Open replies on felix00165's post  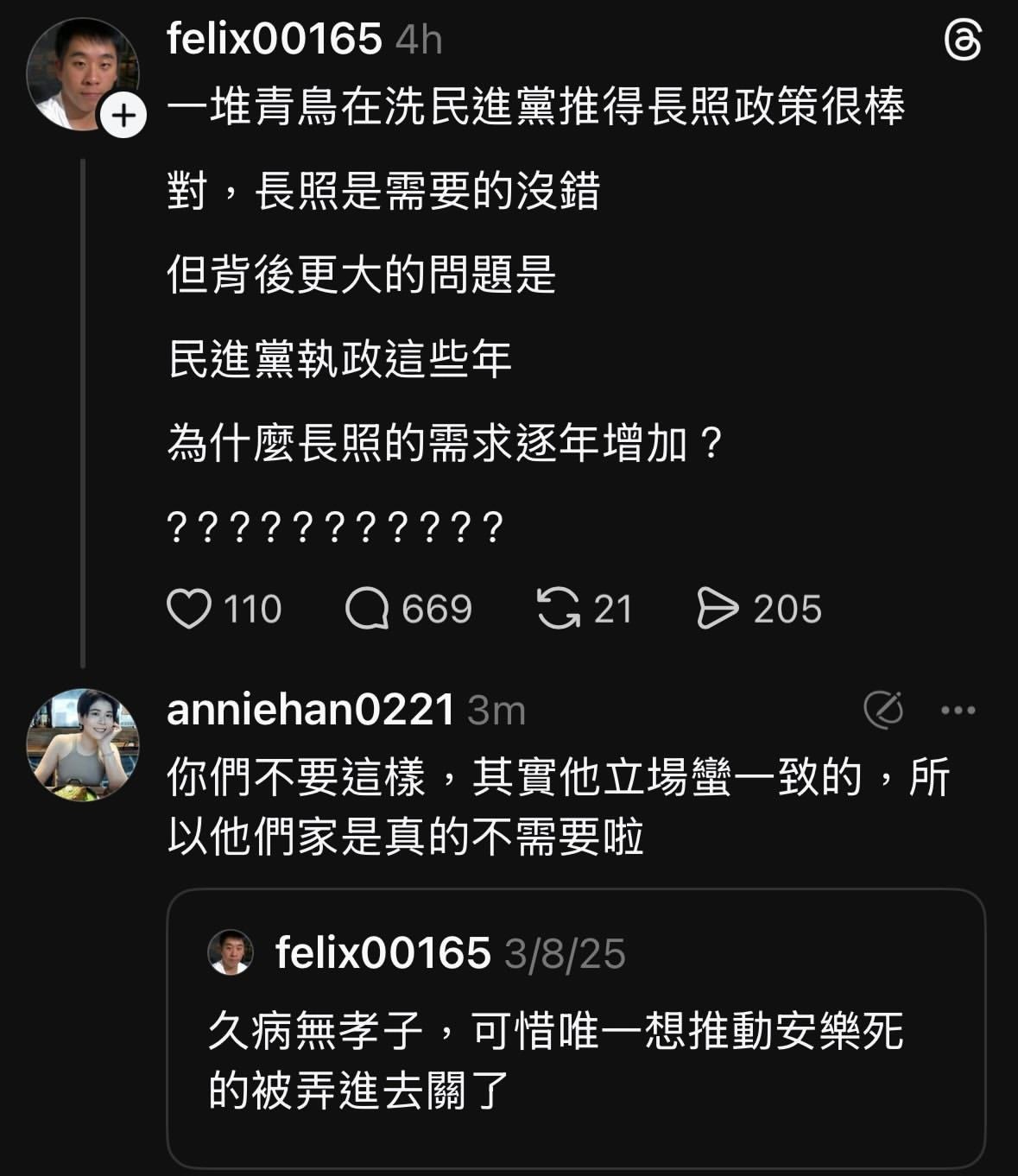(367, 609)
